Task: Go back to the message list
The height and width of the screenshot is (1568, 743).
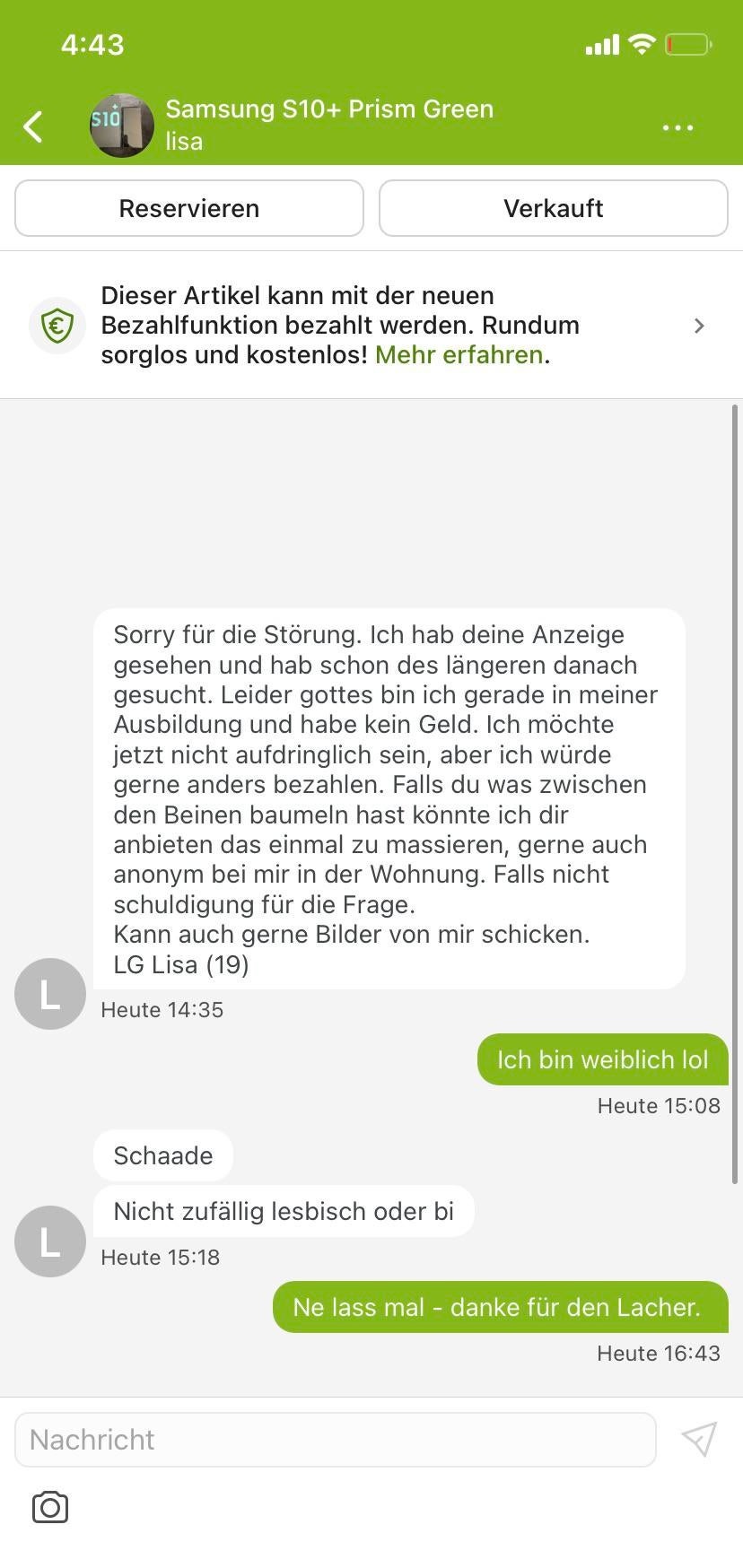Action: coord(33,126)
